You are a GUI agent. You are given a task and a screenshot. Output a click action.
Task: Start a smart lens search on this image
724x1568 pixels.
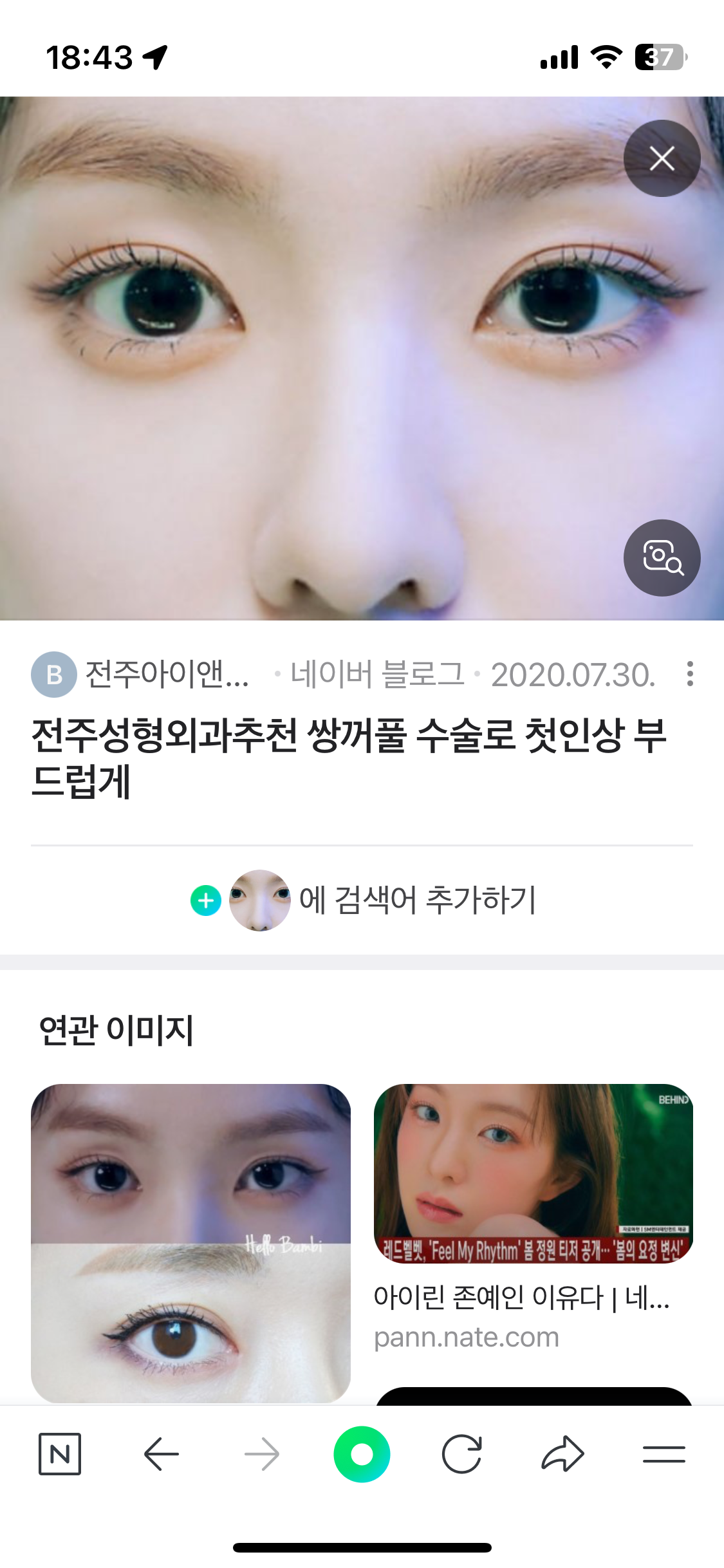[x=662, y=557]
